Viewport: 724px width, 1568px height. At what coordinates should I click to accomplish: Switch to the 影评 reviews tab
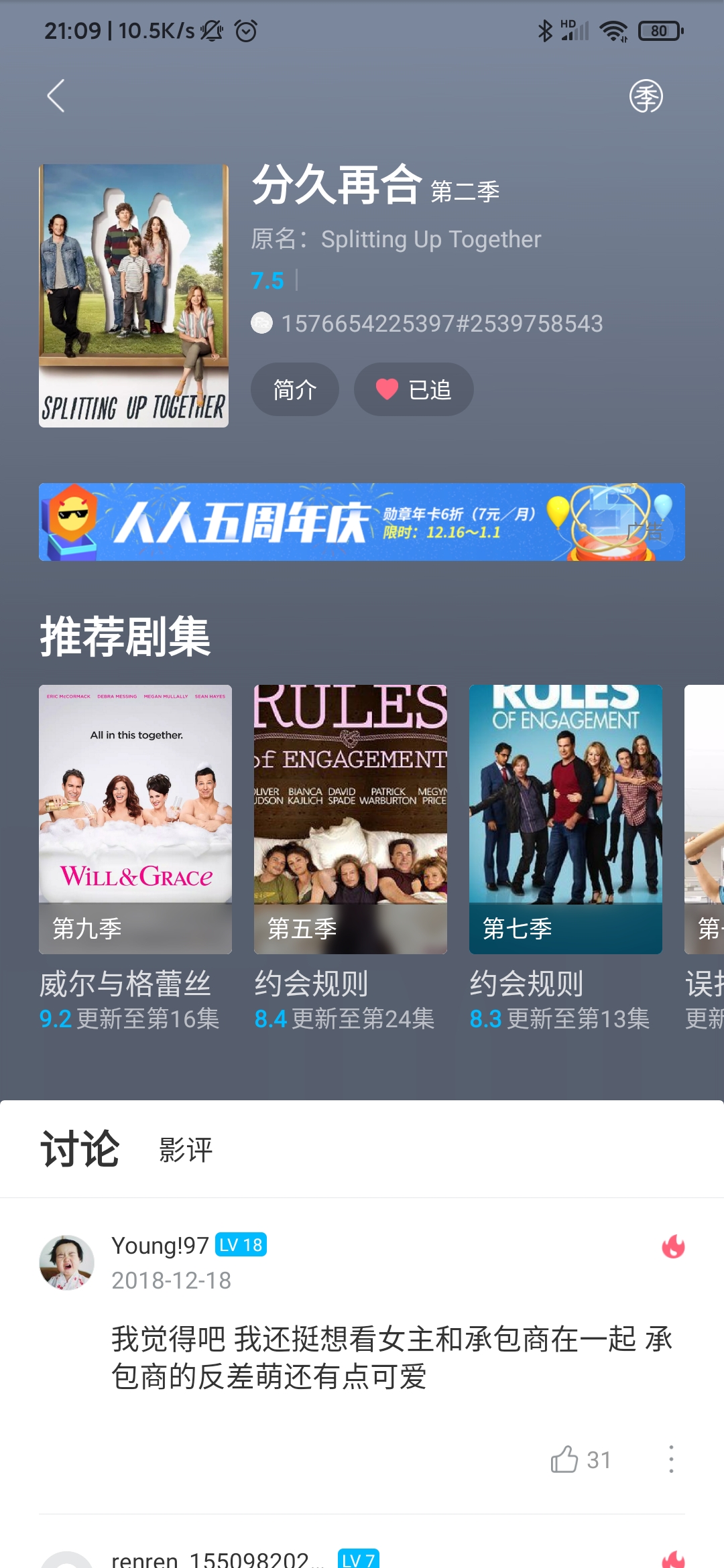pyautogui.click(x=186, y=1150)
